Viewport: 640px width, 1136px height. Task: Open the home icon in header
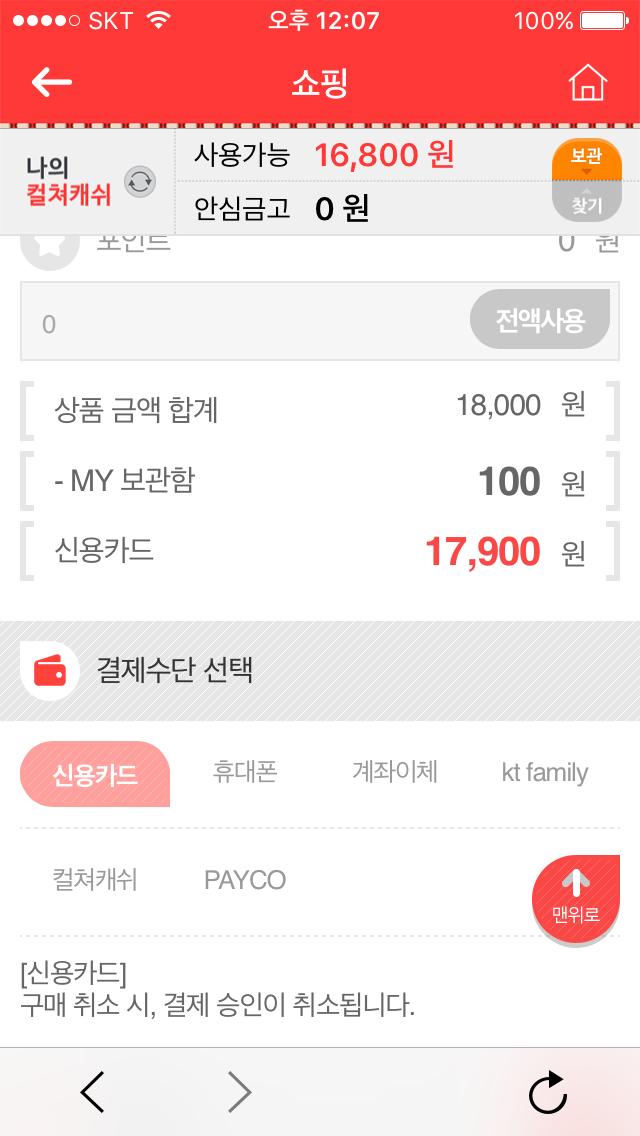pos(587,84)
